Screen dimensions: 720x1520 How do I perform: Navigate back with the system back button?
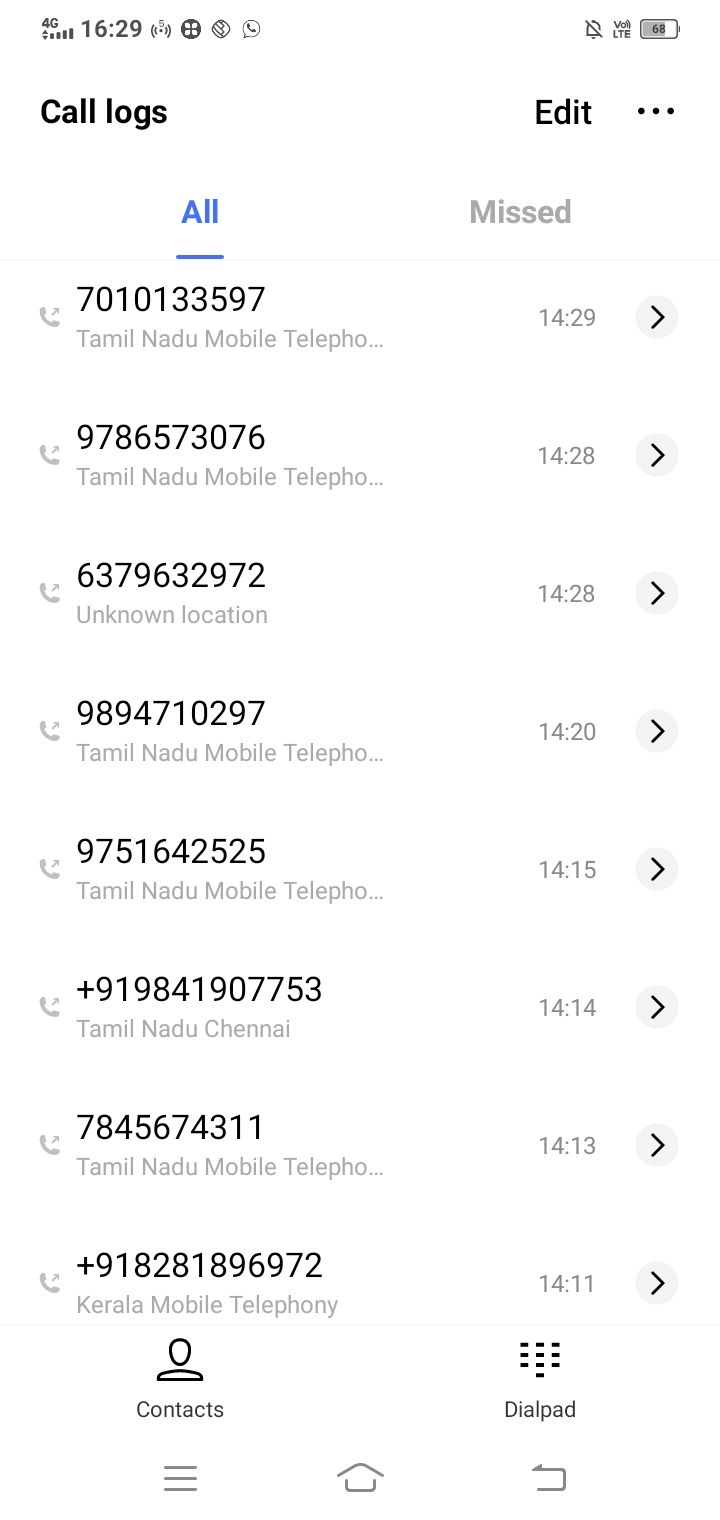coord(548,1477)
